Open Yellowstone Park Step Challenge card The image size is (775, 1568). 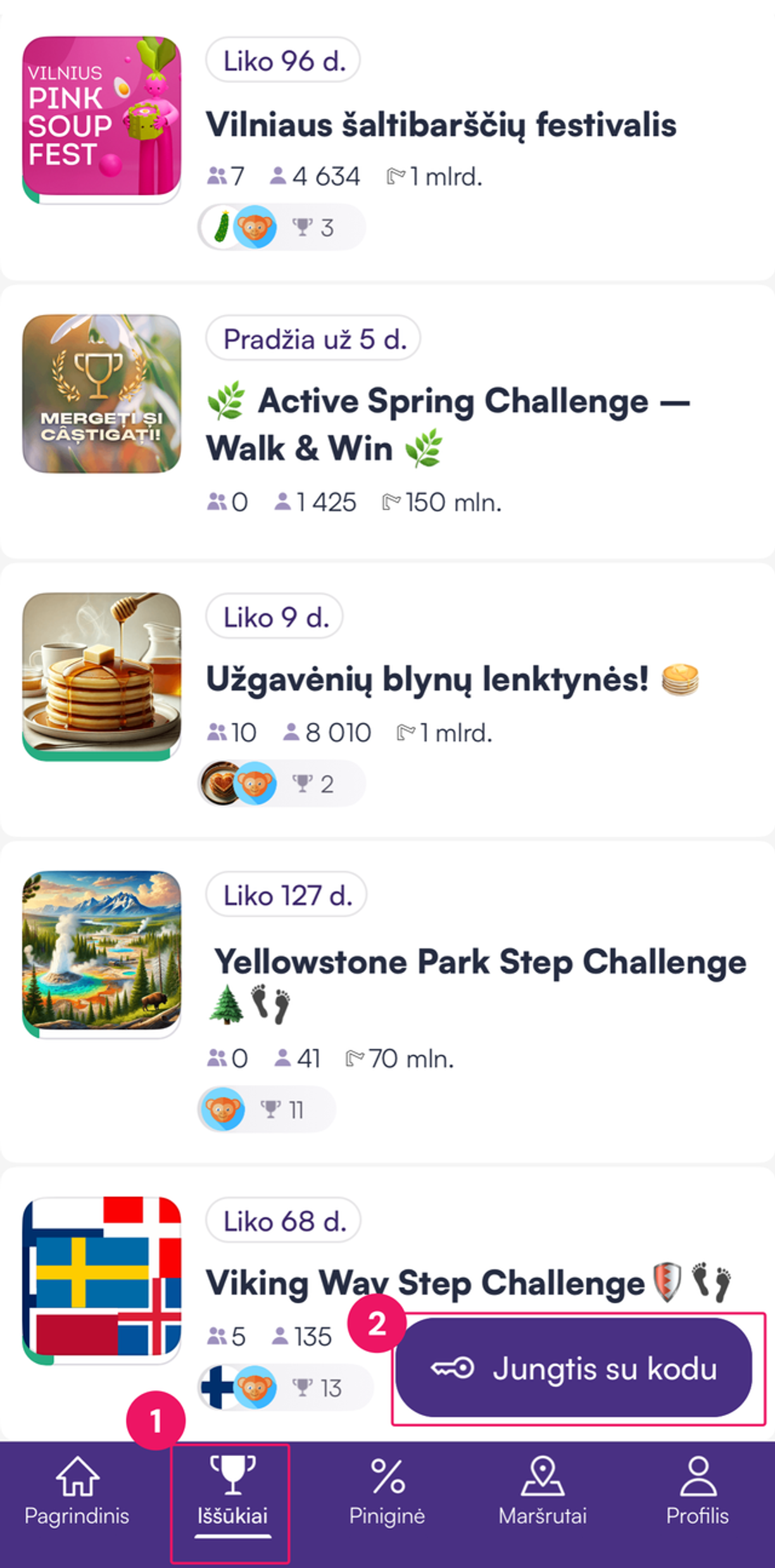tap(479, 963)
